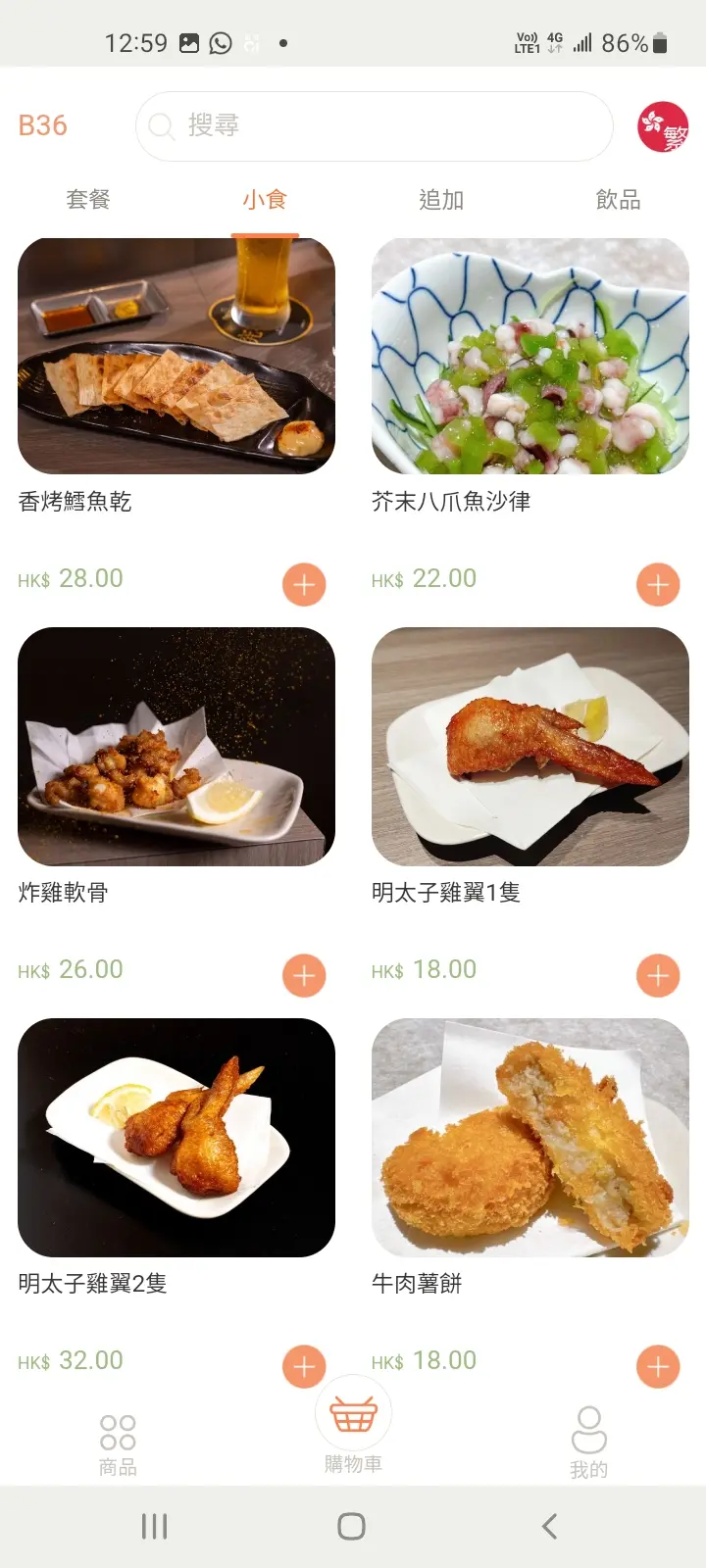Add 牛肉薯餅 to the cart
Screen dimensions: 706x1568
658,1366
